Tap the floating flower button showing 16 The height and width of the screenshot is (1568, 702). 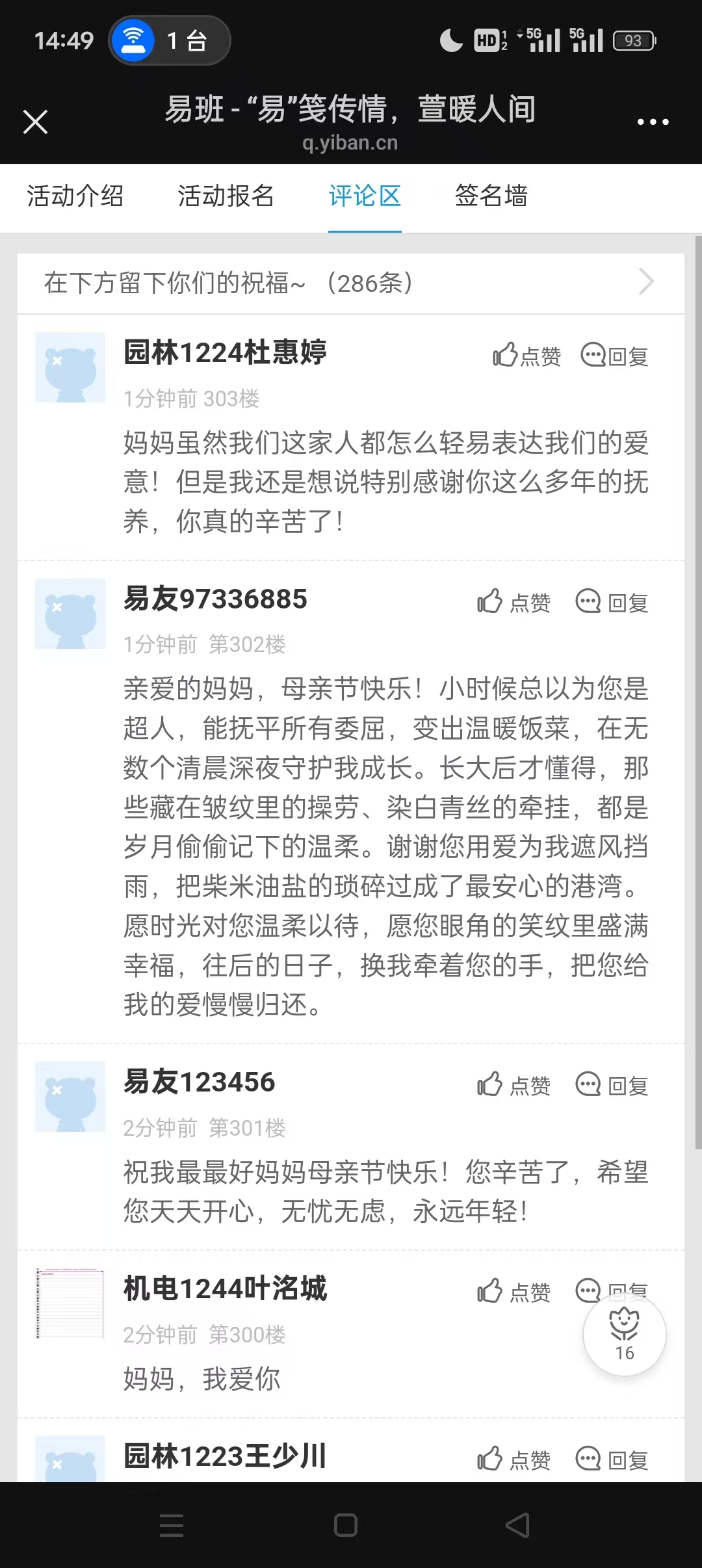[x=624, y=1334]
